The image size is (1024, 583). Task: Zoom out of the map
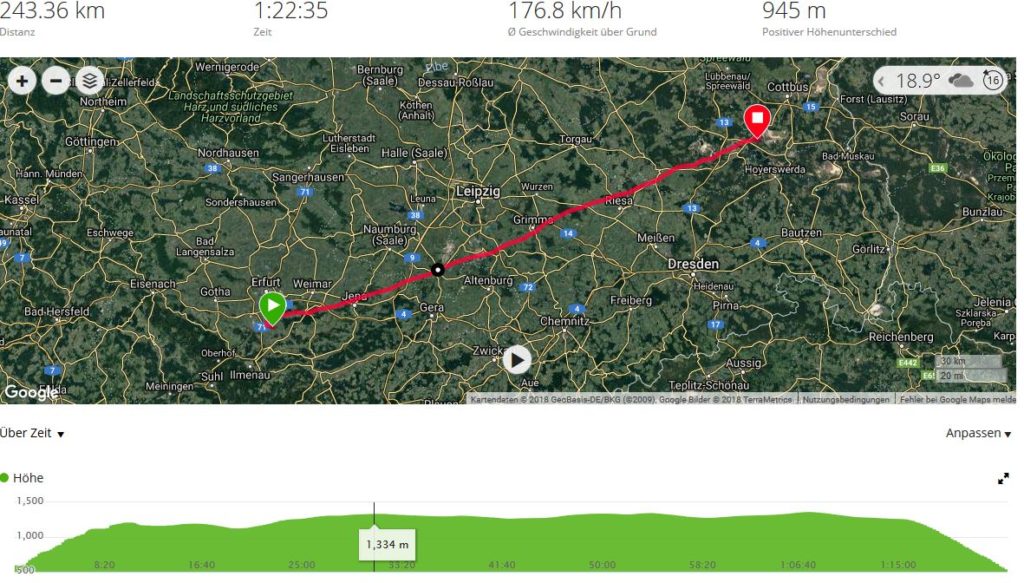tap(56, 81)
